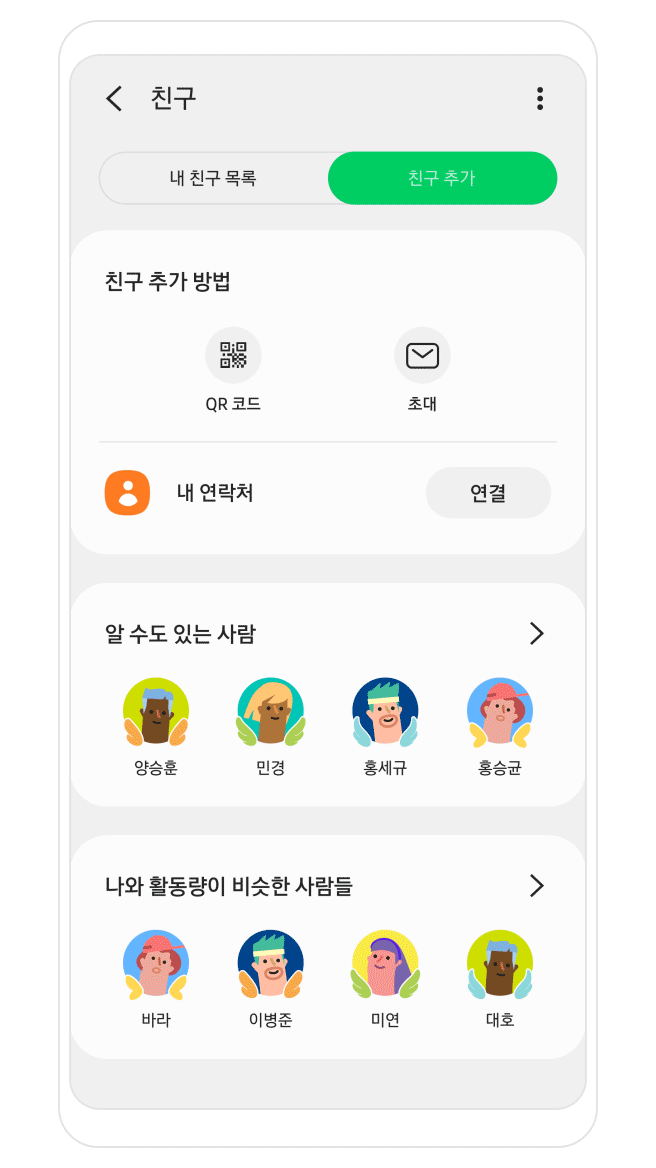Open the 초대 invite option

pyautogui.click(x=422, y=356)
